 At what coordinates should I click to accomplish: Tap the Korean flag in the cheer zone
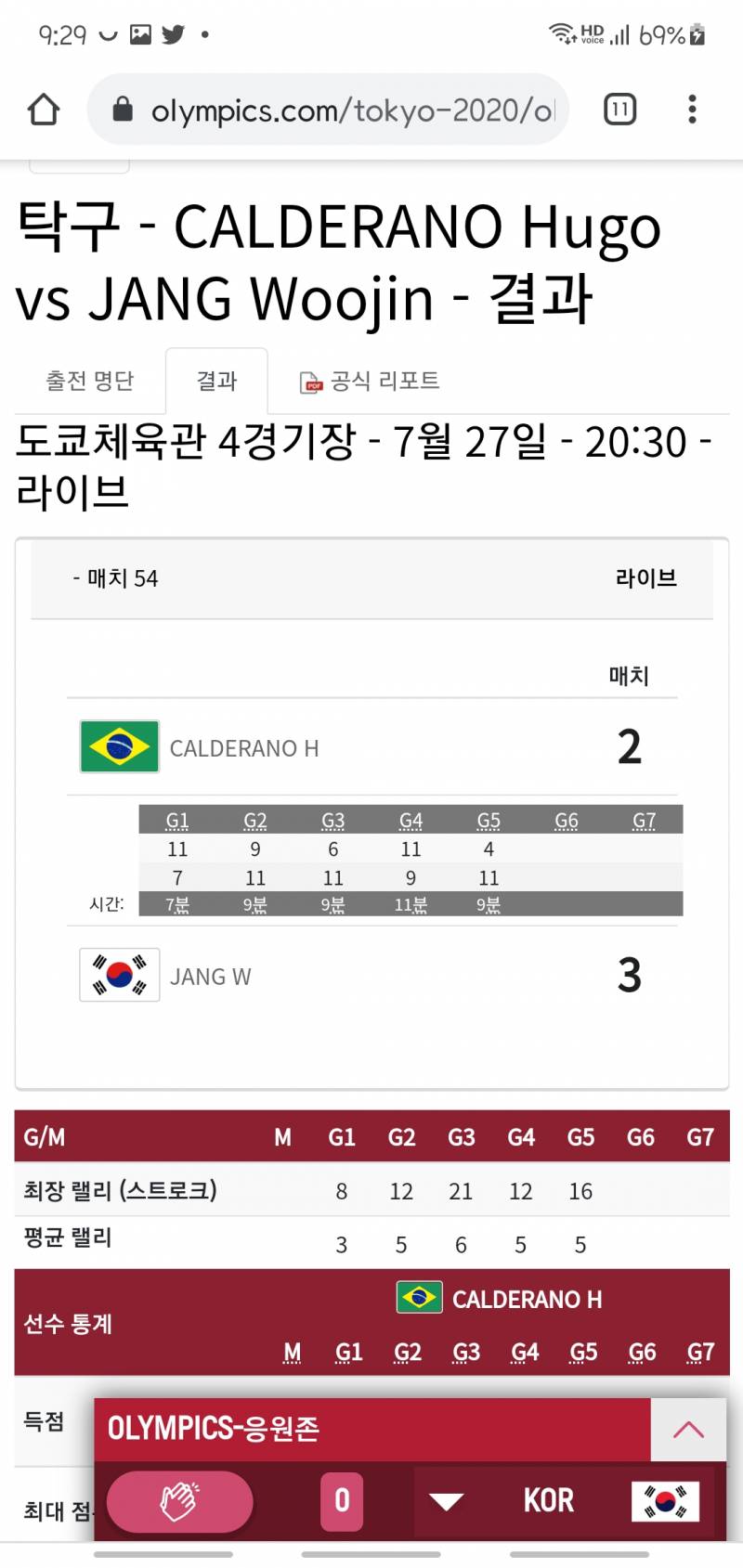[667, 1499]
